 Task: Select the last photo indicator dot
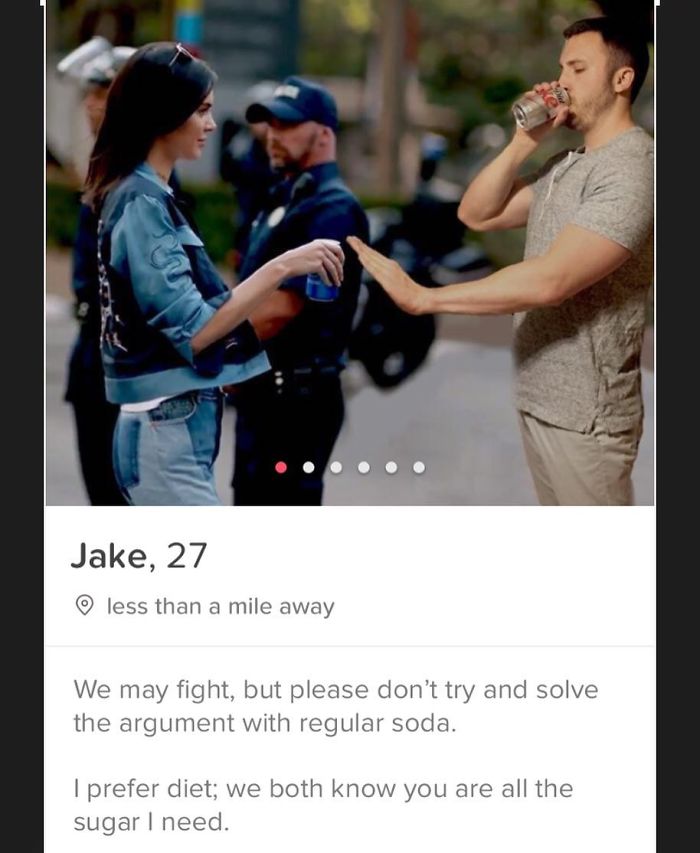pyautogui.click(x=418, y=467)
